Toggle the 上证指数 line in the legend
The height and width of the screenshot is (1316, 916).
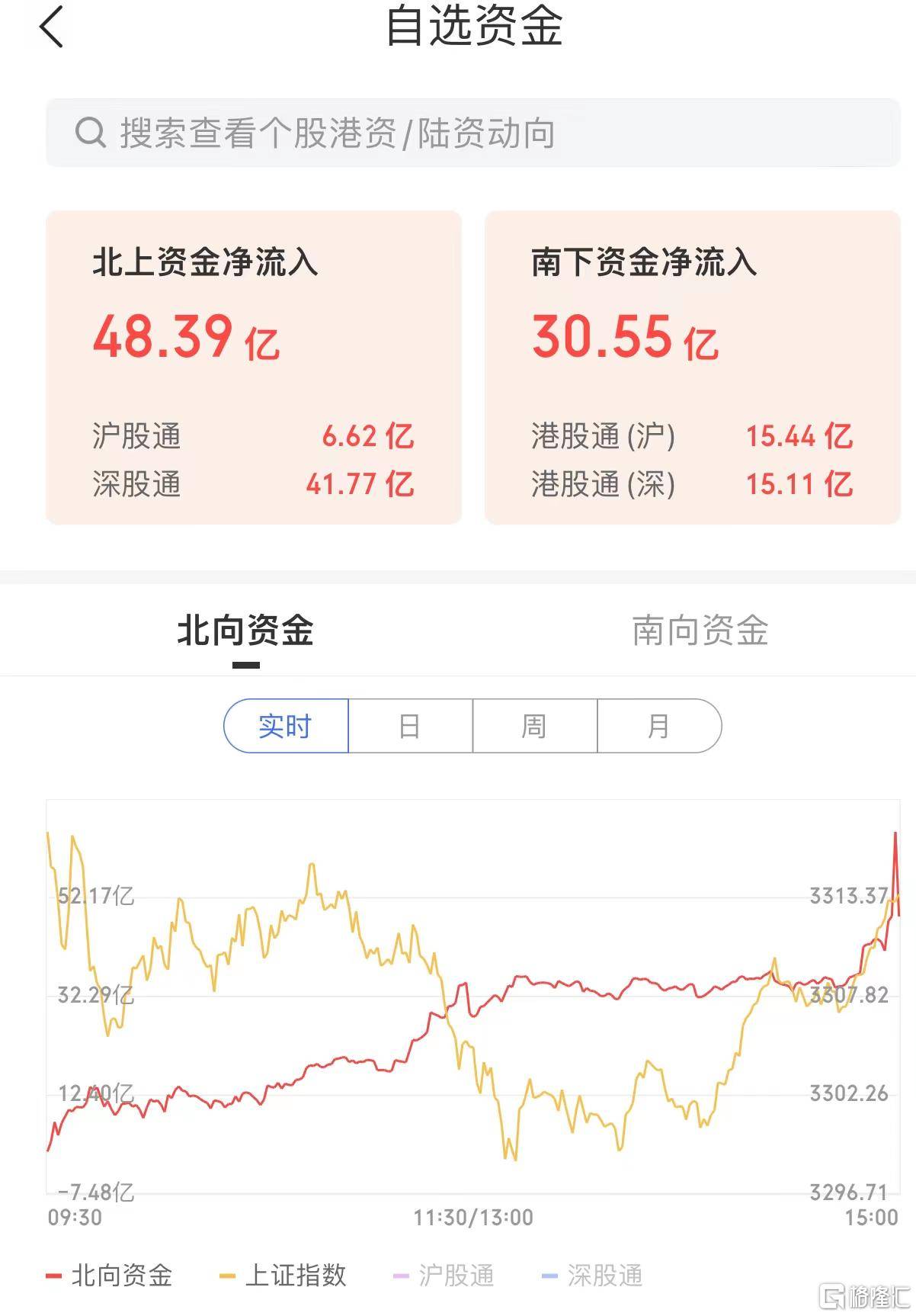click(x=283, y=1276)
